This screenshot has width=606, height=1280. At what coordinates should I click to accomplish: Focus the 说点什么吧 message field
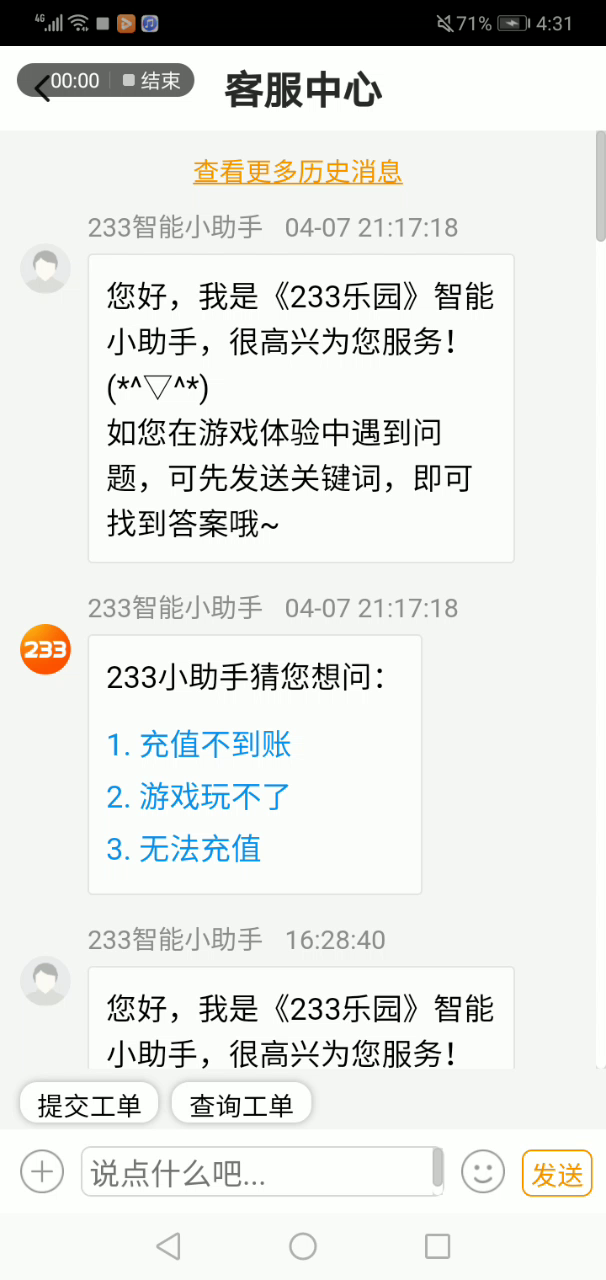(260, 1172)
